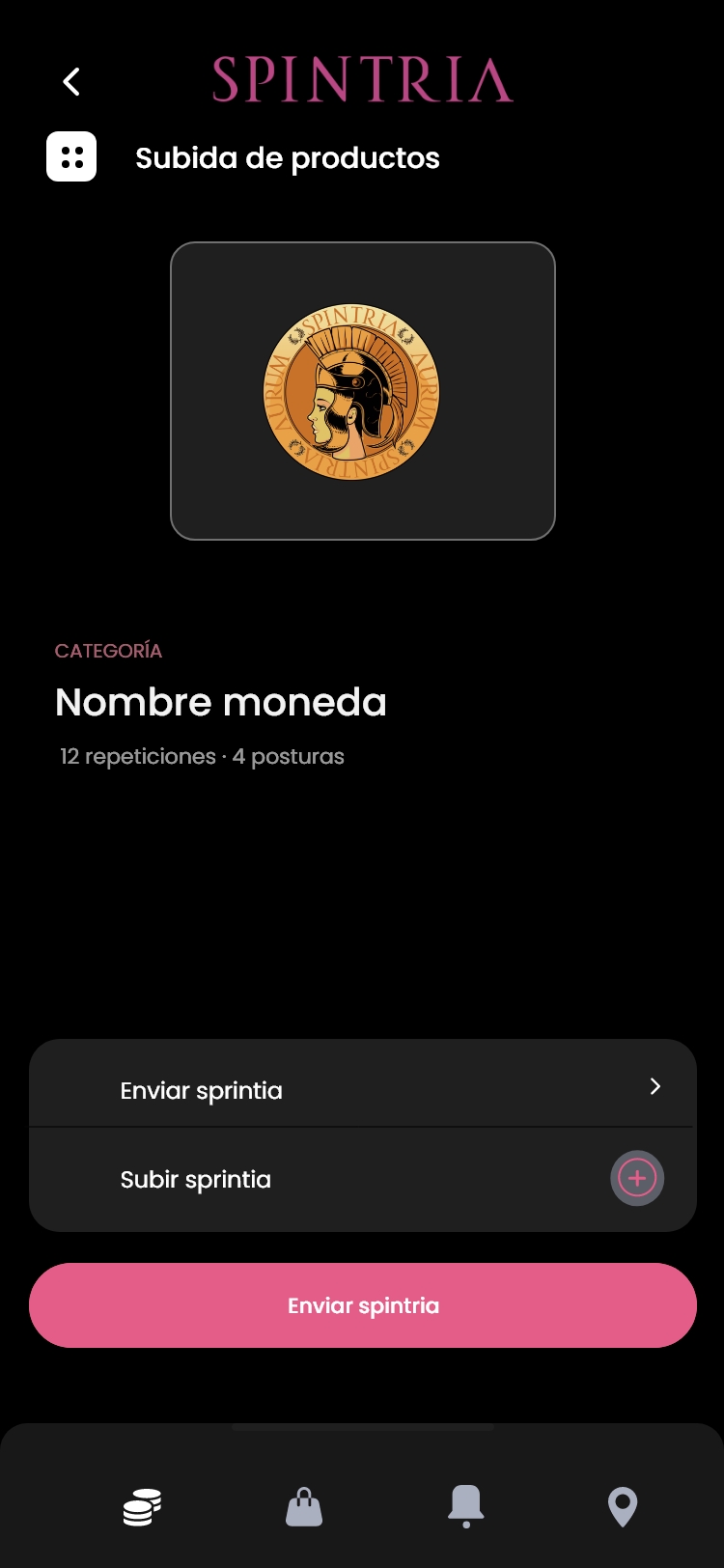Switch to the coins tab
This screenshot has width=724, height=1568.
(142, 1506)
